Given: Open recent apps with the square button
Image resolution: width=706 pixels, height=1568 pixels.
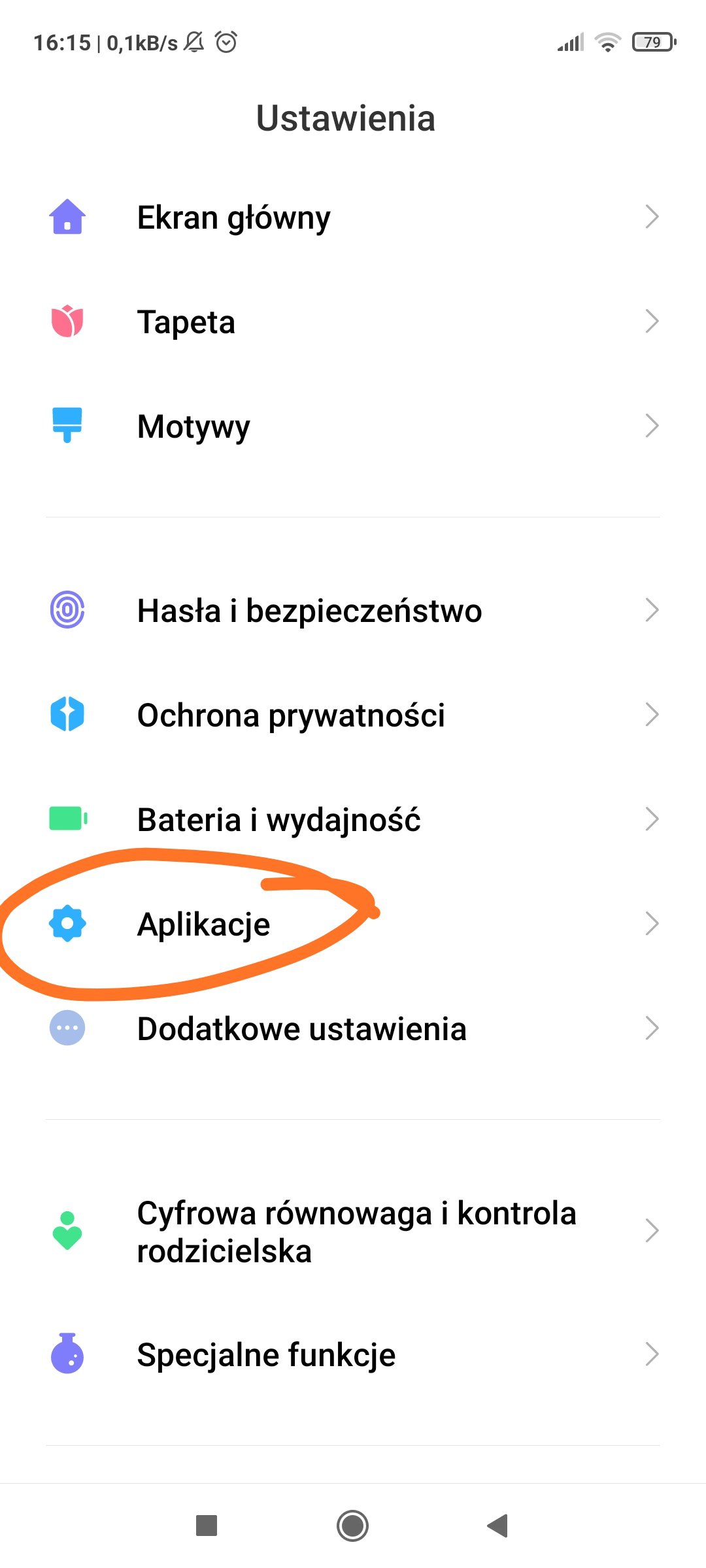Looking at the screenshot, I should [x=207, y=1526].
